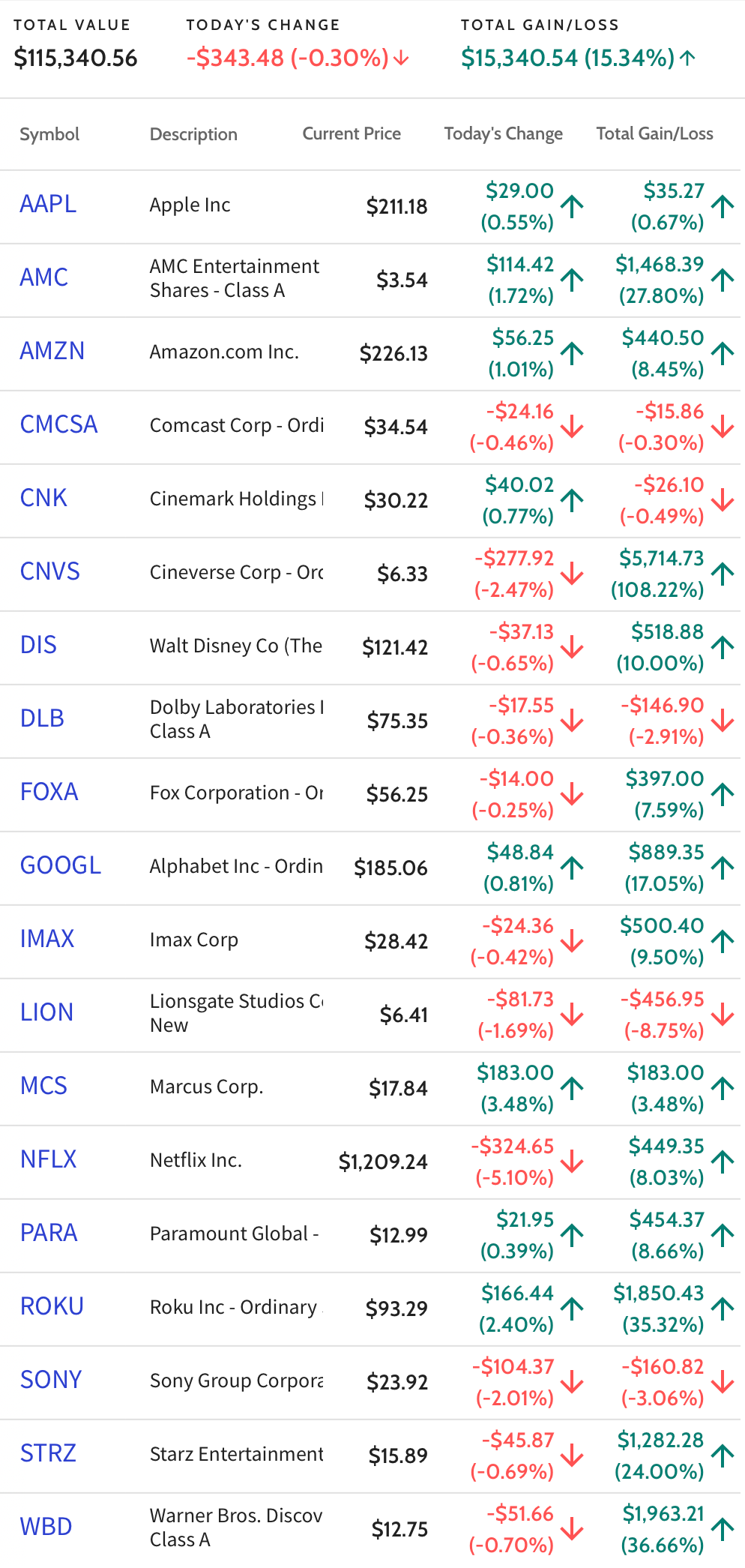The height and width of the screenshot is (1568, 745).
Task: Open the AAPL ticker link
Action: click(48, 204)
